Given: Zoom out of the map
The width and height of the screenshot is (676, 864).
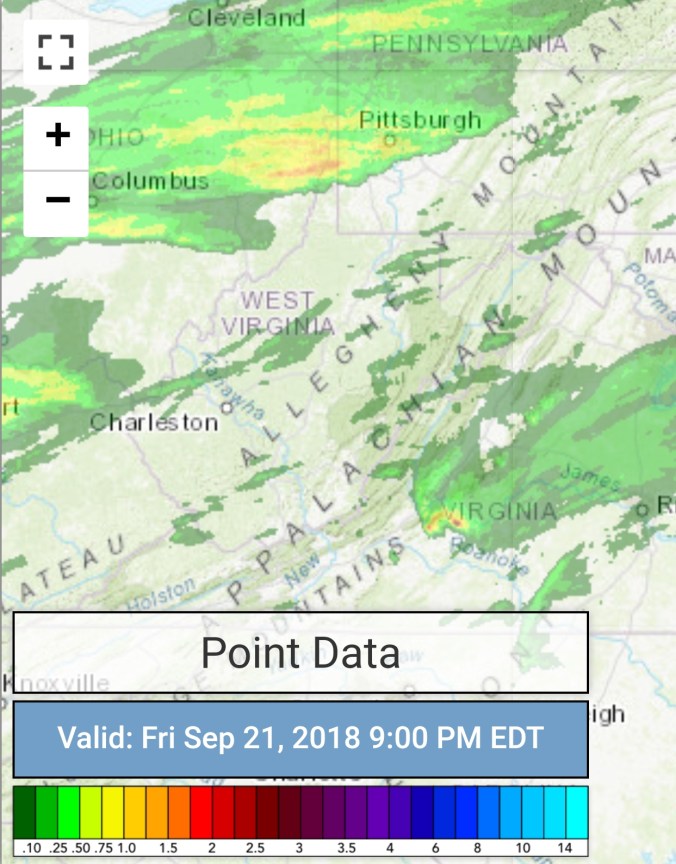Looking at the screenshot, I should click(57, 201).
